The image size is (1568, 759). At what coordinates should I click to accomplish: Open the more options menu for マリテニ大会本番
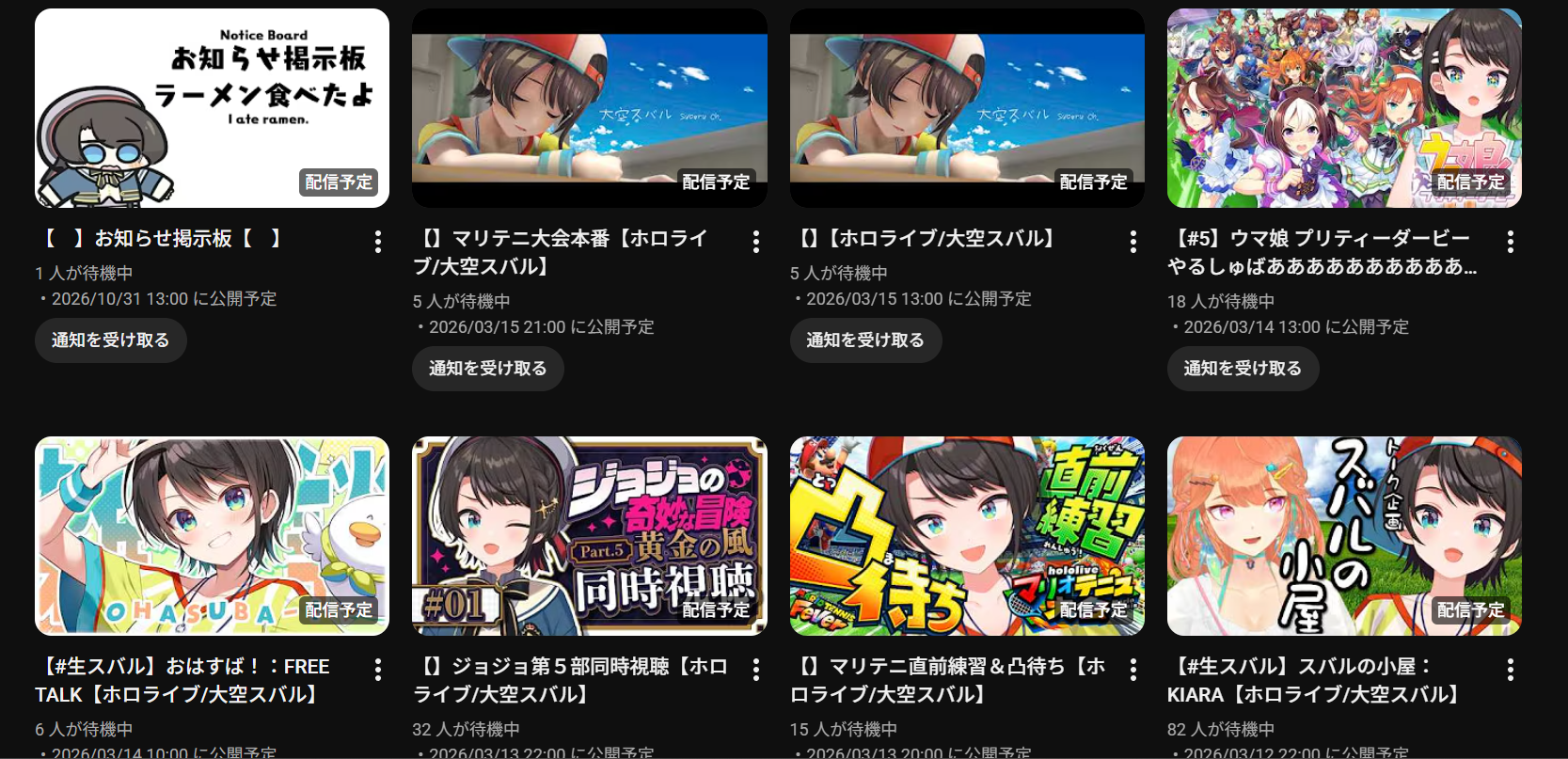pos(756,242)
